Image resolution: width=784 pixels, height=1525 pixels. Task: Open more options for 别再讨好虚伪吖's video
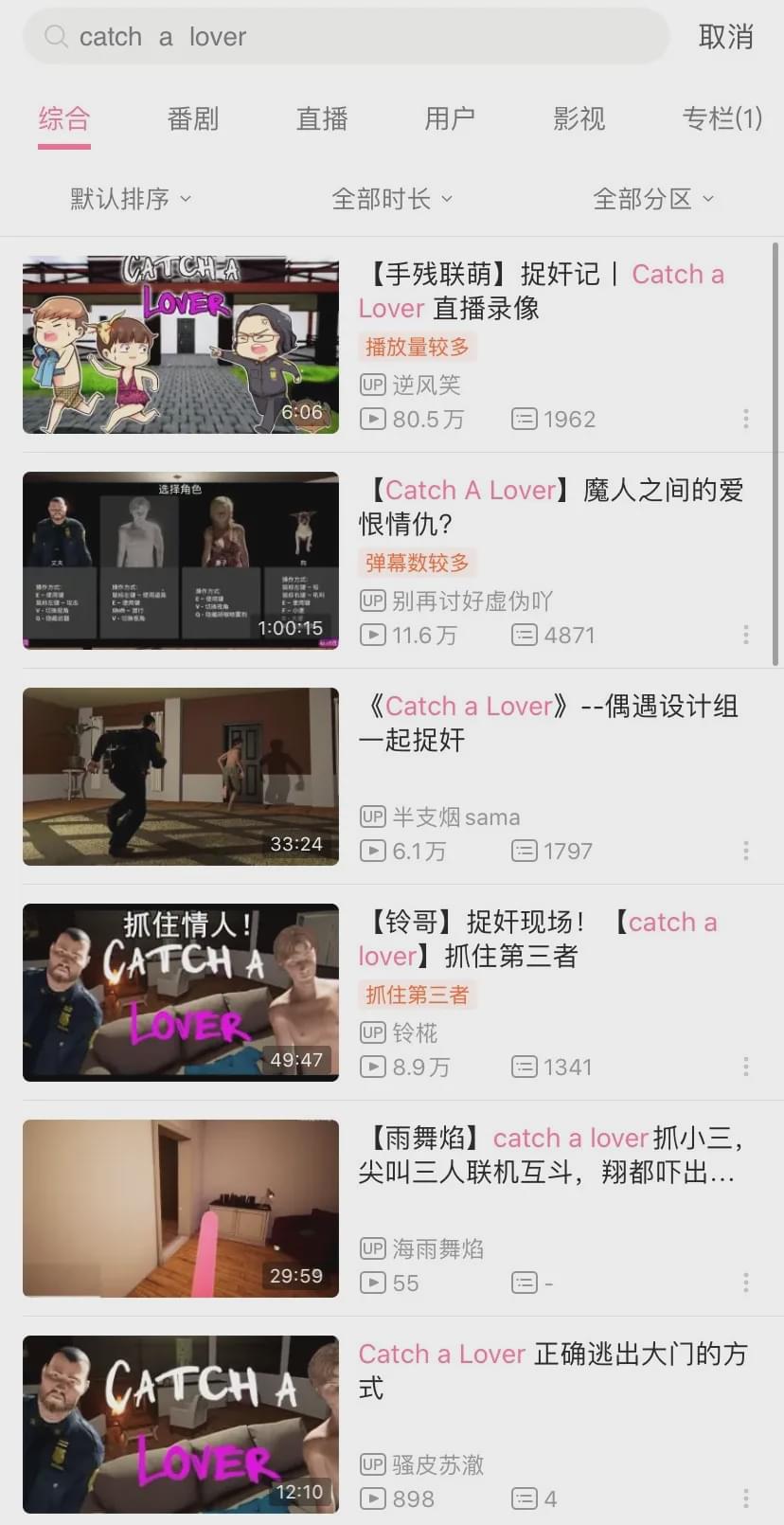pos(746,635)
